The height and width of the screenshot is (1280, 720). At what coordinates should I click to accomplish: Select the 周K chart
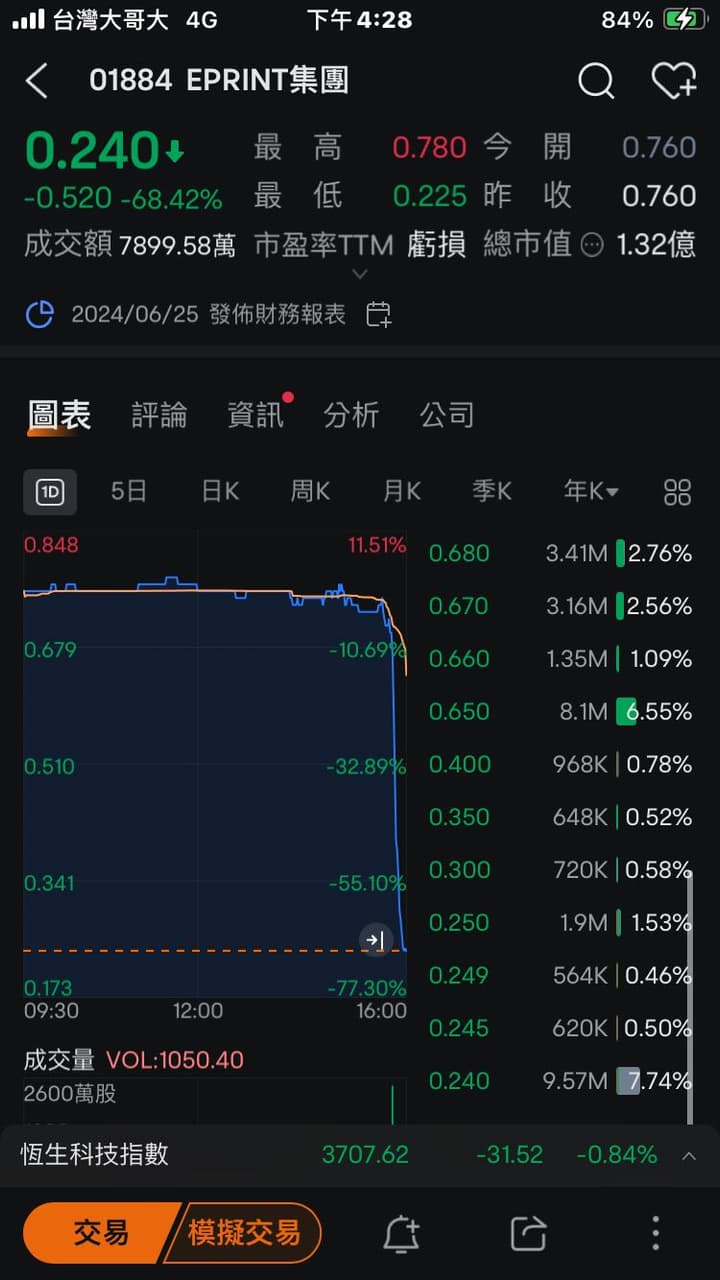[x=310, y=491]
